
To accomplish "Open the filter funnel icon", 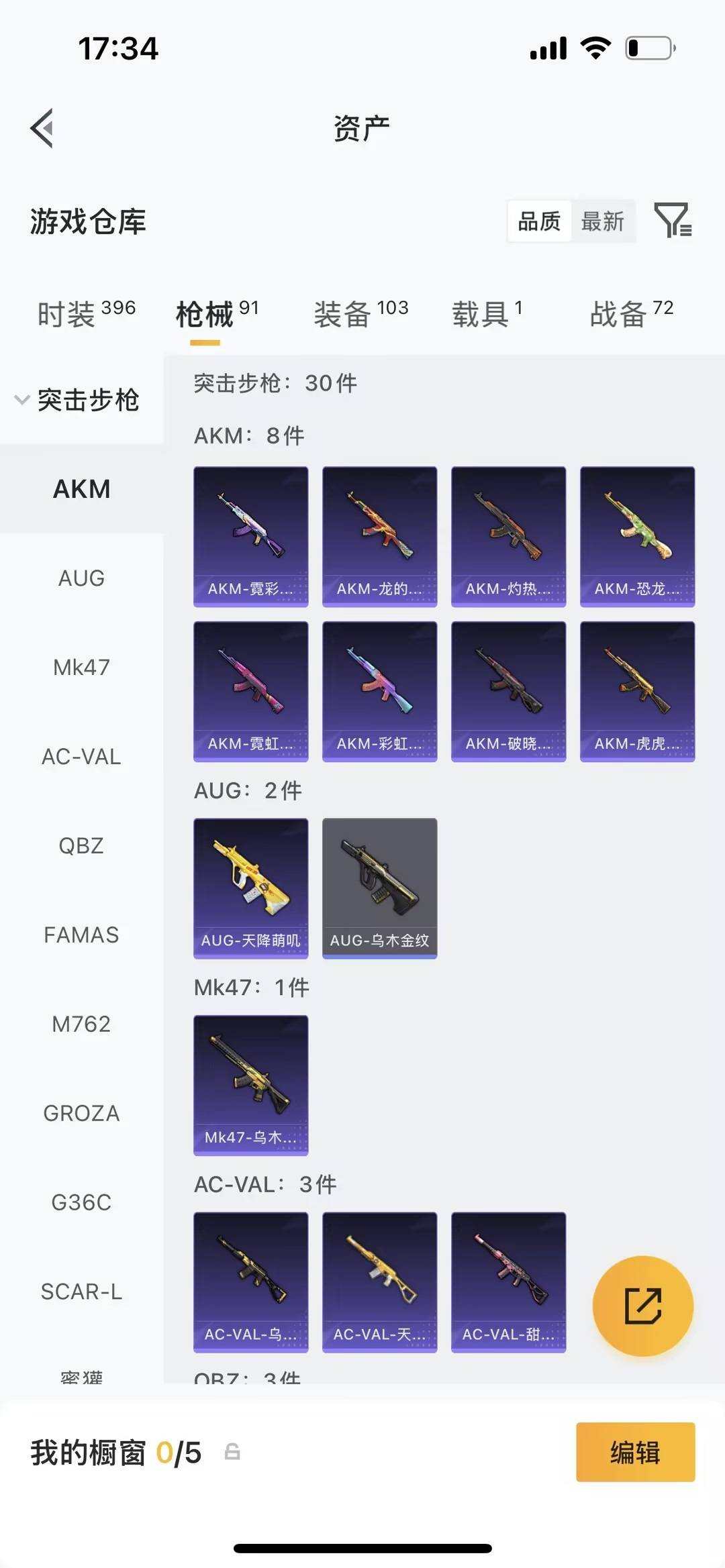I will tap(672, 220).
